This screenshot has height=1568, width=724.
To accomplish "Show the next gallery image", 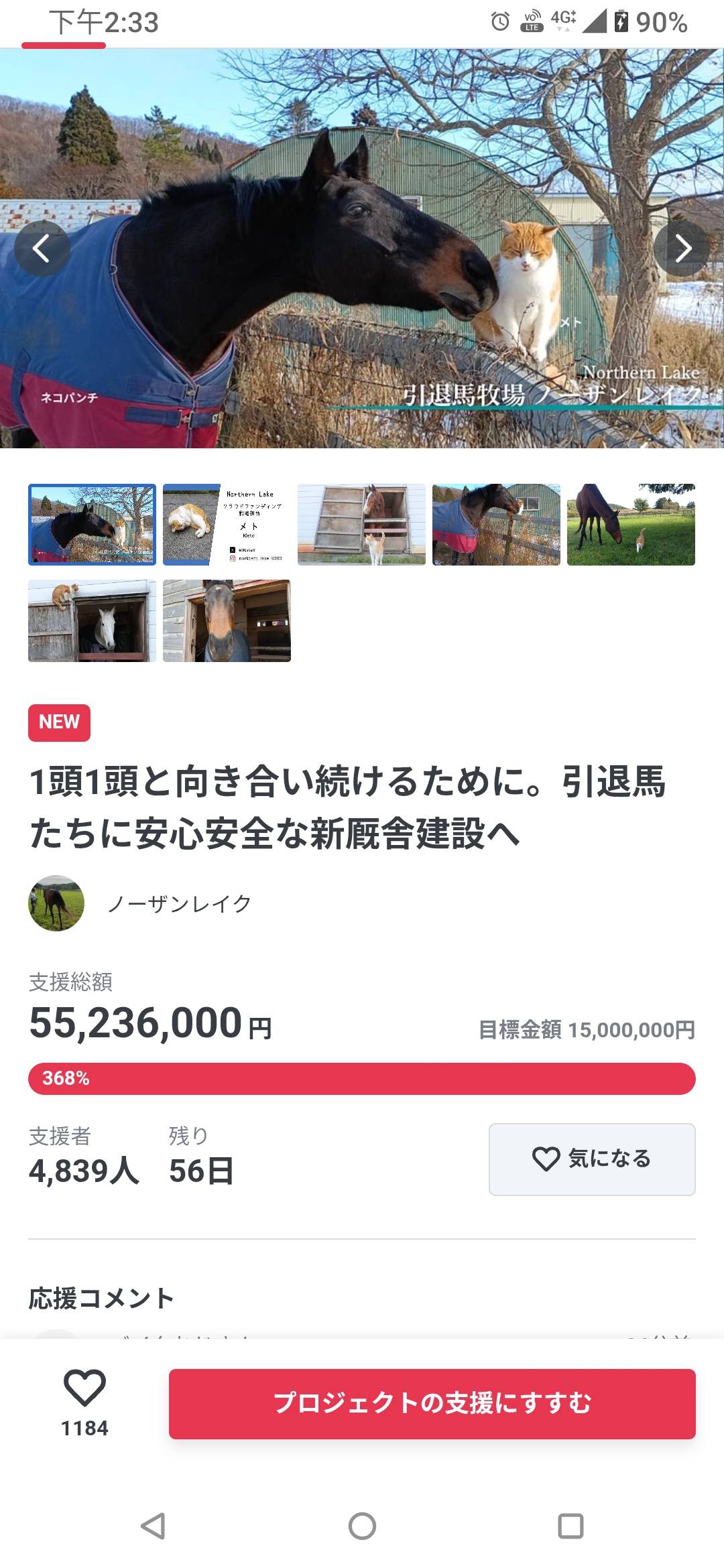I will (682, 249).
